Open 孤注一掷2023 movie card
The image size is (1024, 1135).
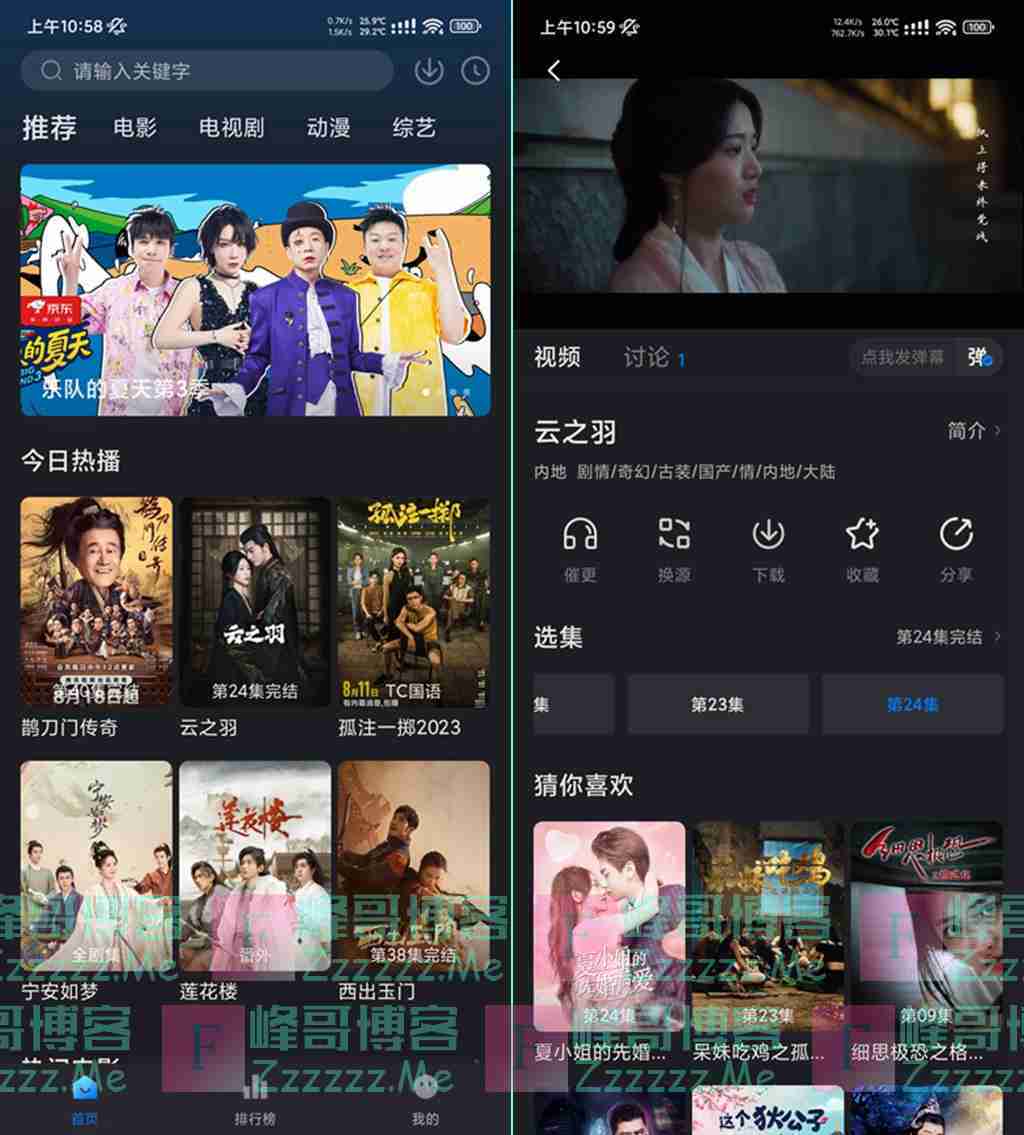click(x=413, y=603)
